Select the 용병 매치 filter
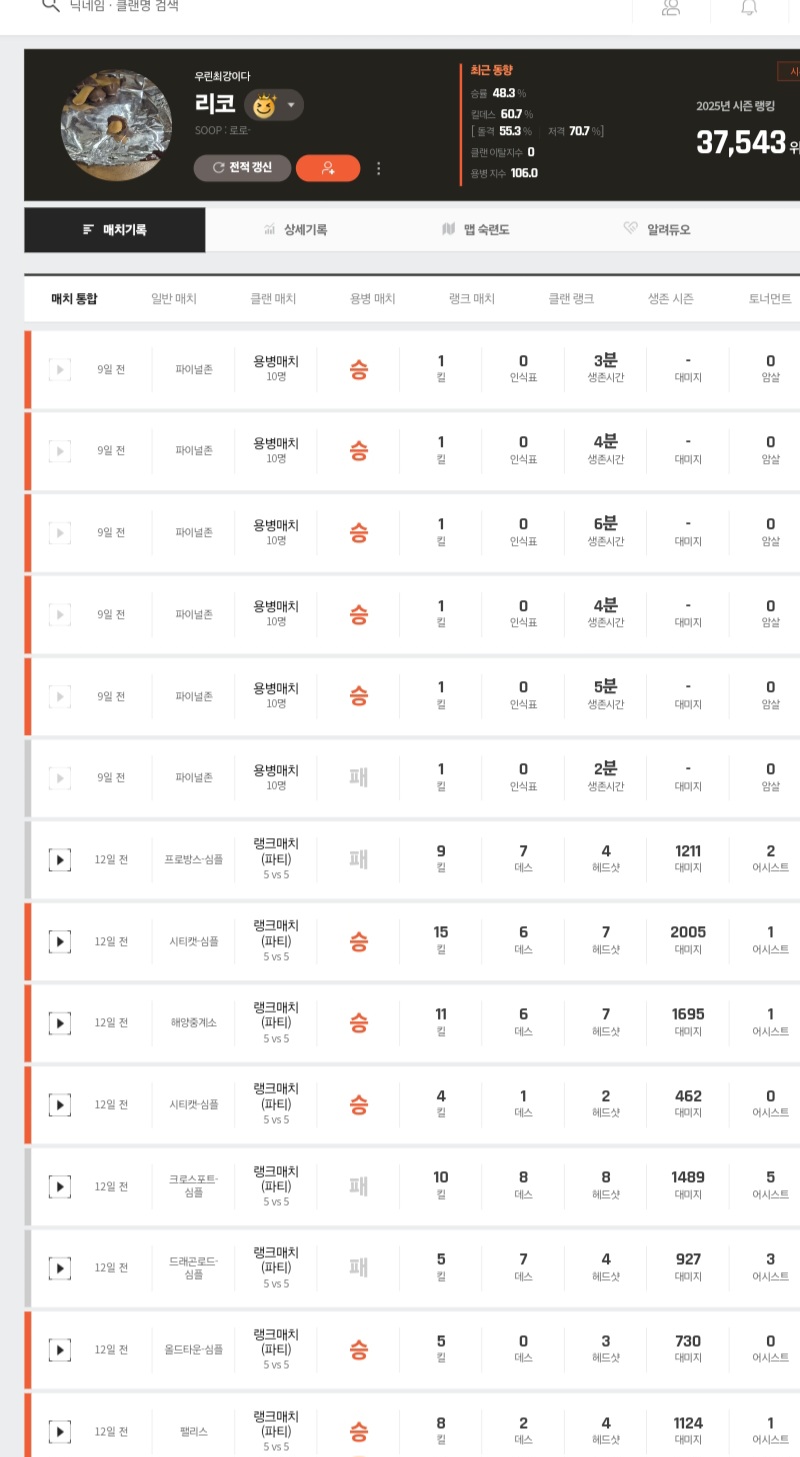The height and width of the screenshot is (1457, 800). pyautogui.click(x=372, y=298)
